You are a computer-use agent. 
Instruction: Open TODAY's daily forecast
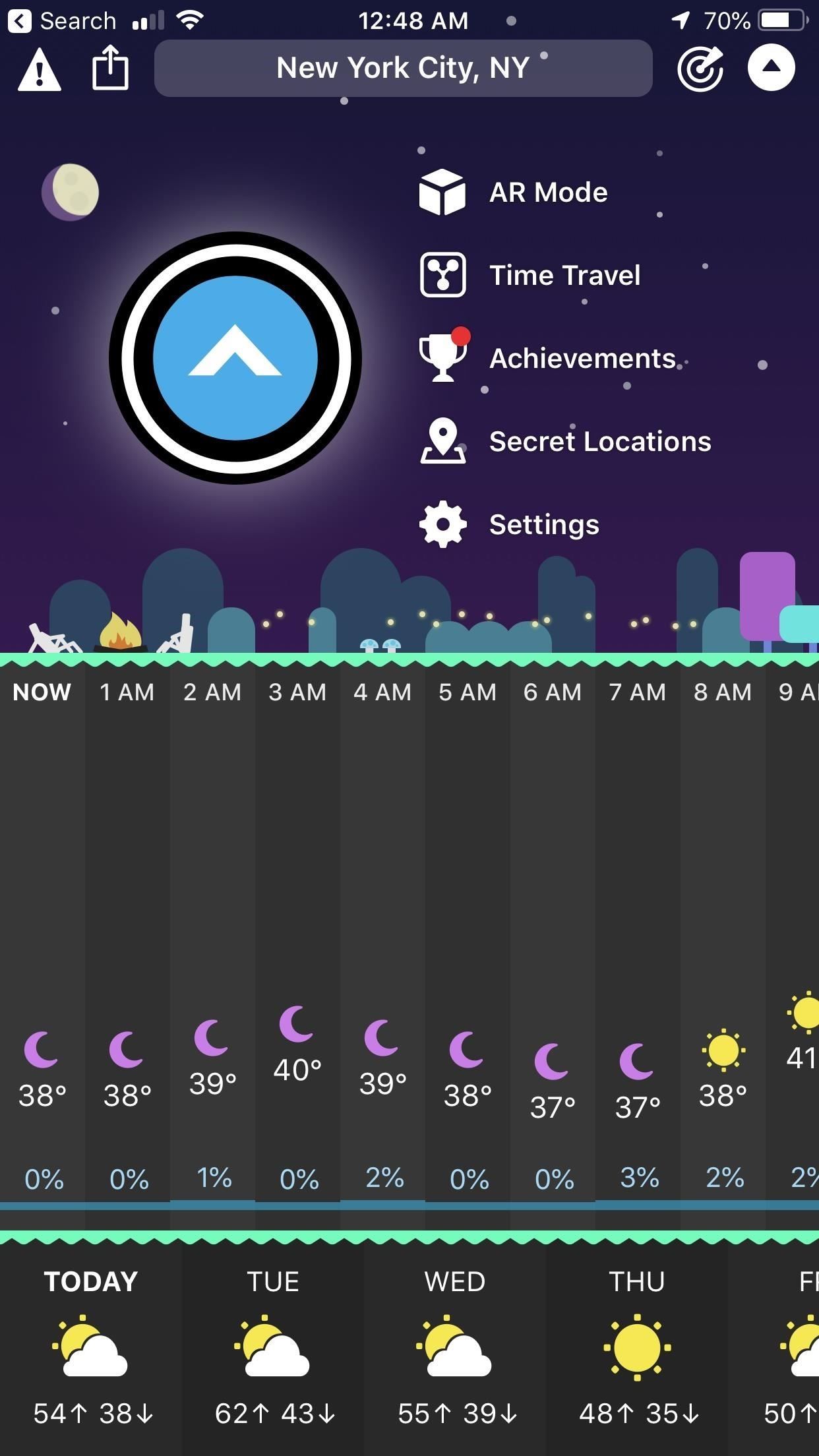91,1345
